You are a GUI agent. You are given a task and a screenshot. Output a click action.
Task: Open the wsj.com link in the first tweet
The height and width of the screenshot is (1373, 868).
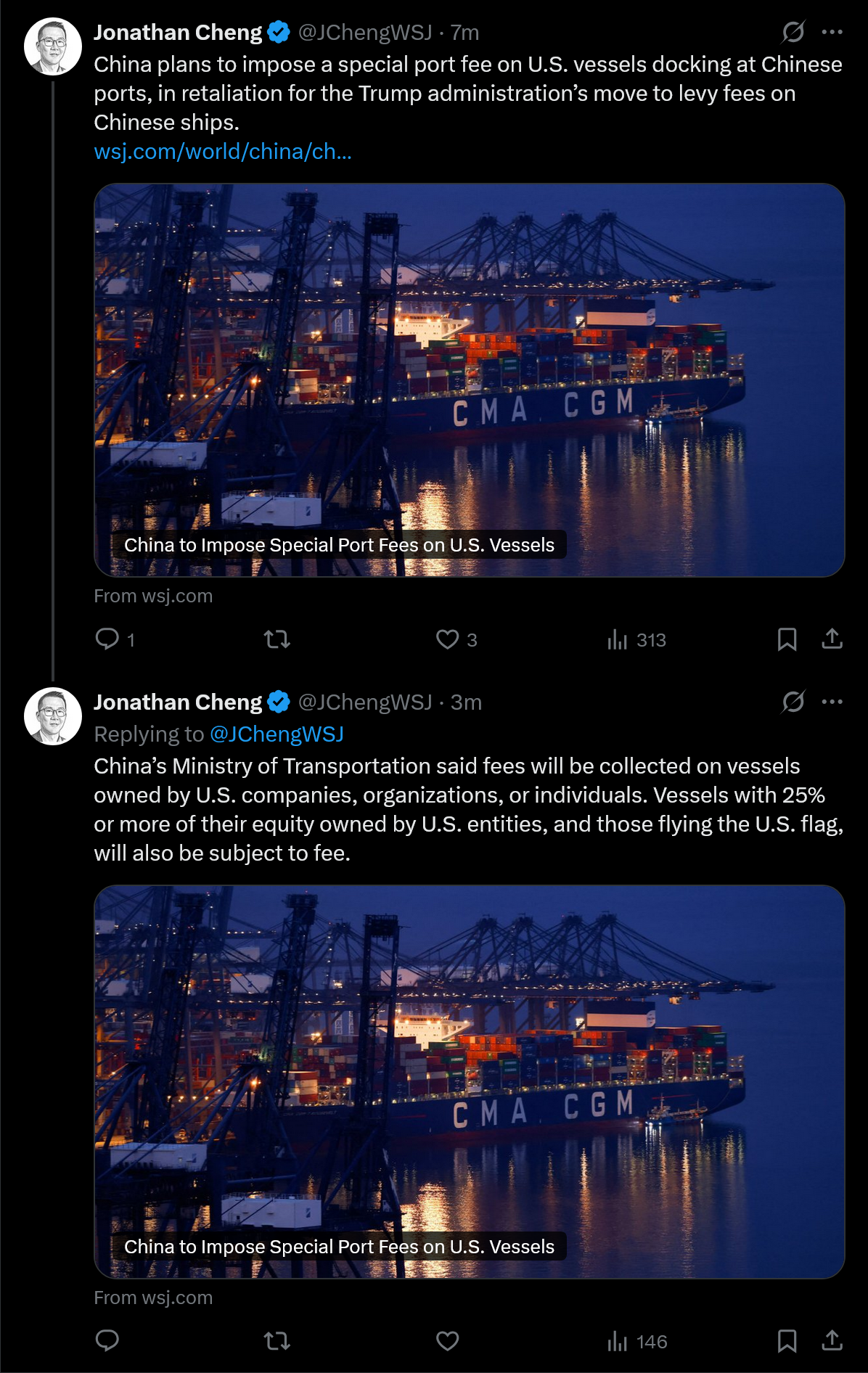click(x=222, y=152)
